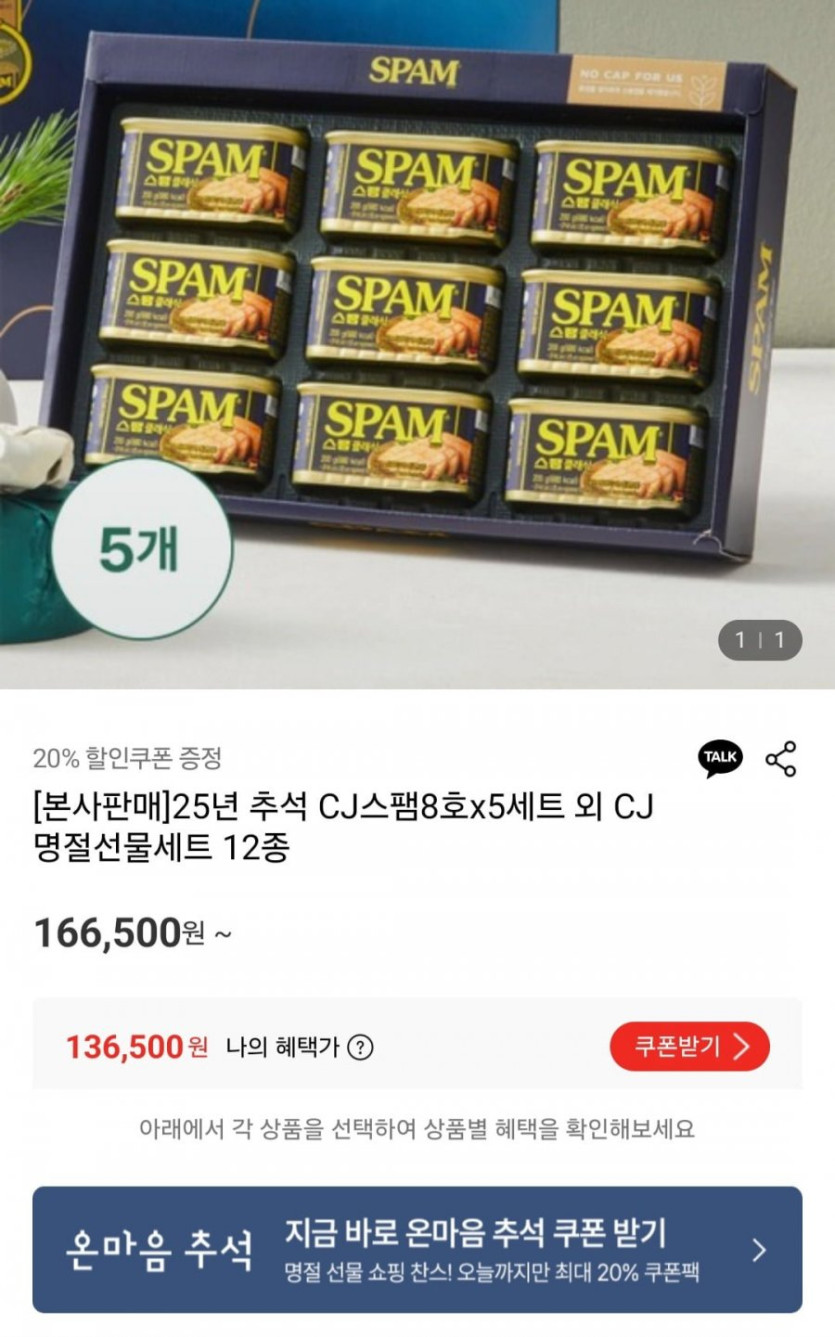Open the share options icon
Screen dimensions: 835x1337
tap(781, 759)
